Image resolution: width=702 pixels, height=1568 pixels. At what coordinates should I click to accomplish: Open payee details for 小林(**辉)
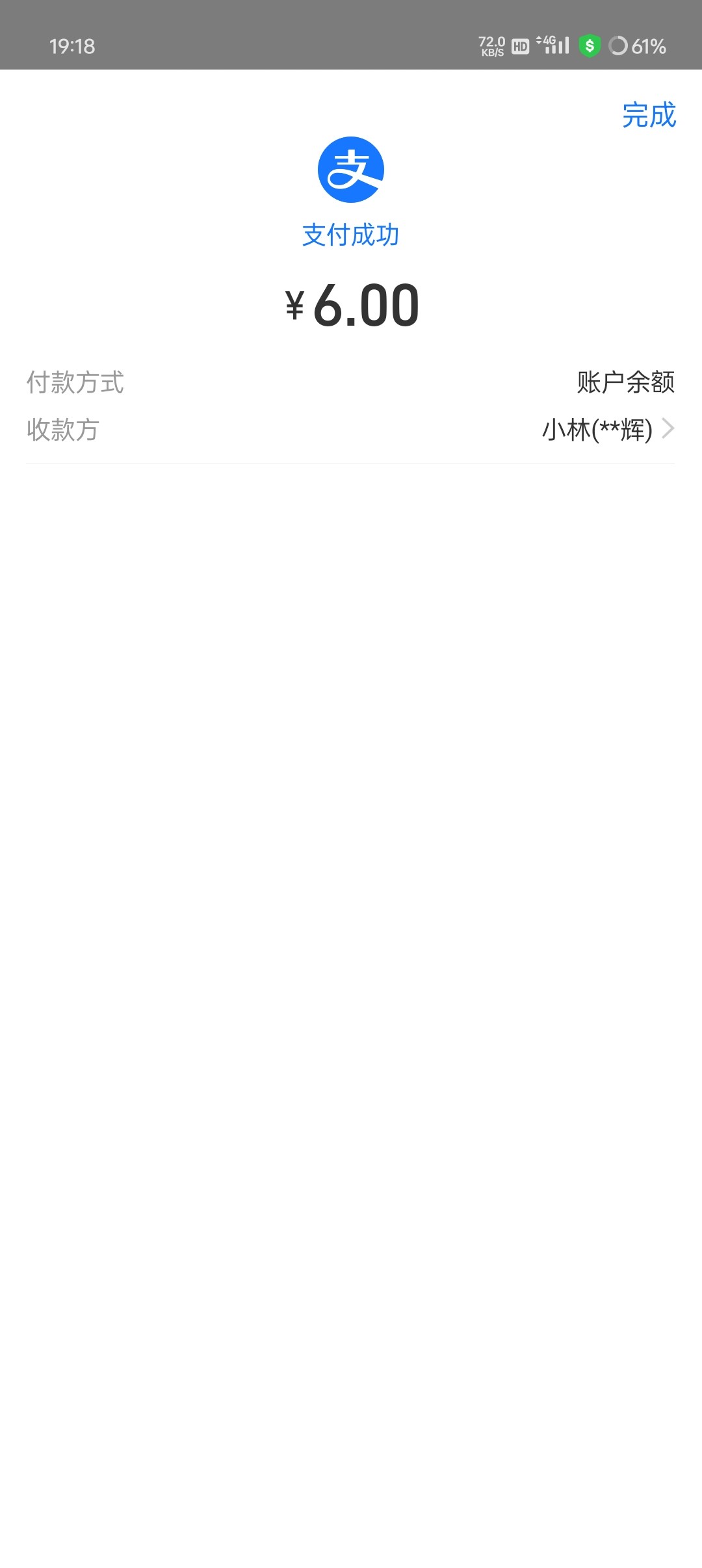350,430
